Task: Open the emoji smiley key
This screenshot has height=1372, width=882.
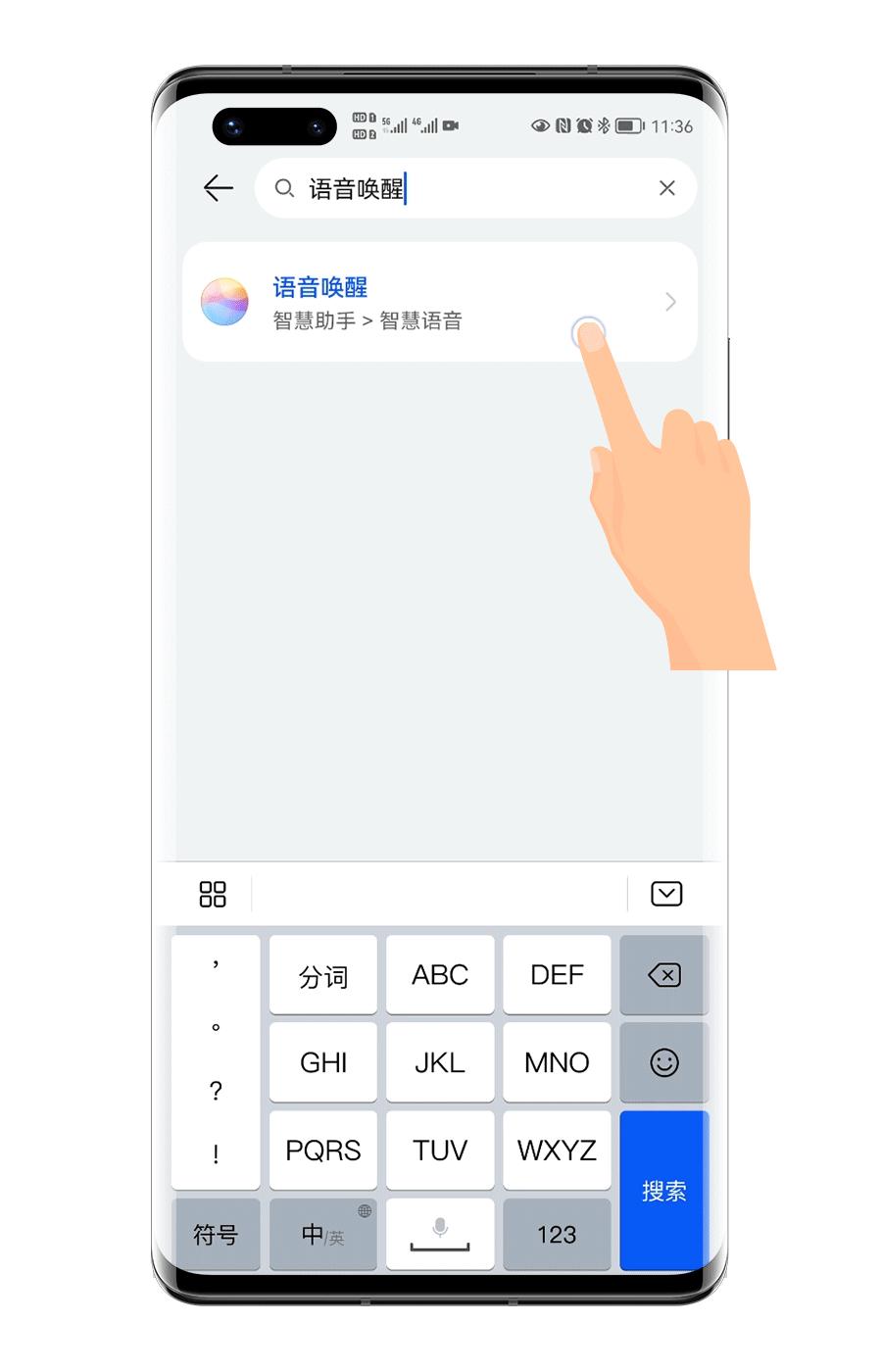Action: click(663, 1062)
